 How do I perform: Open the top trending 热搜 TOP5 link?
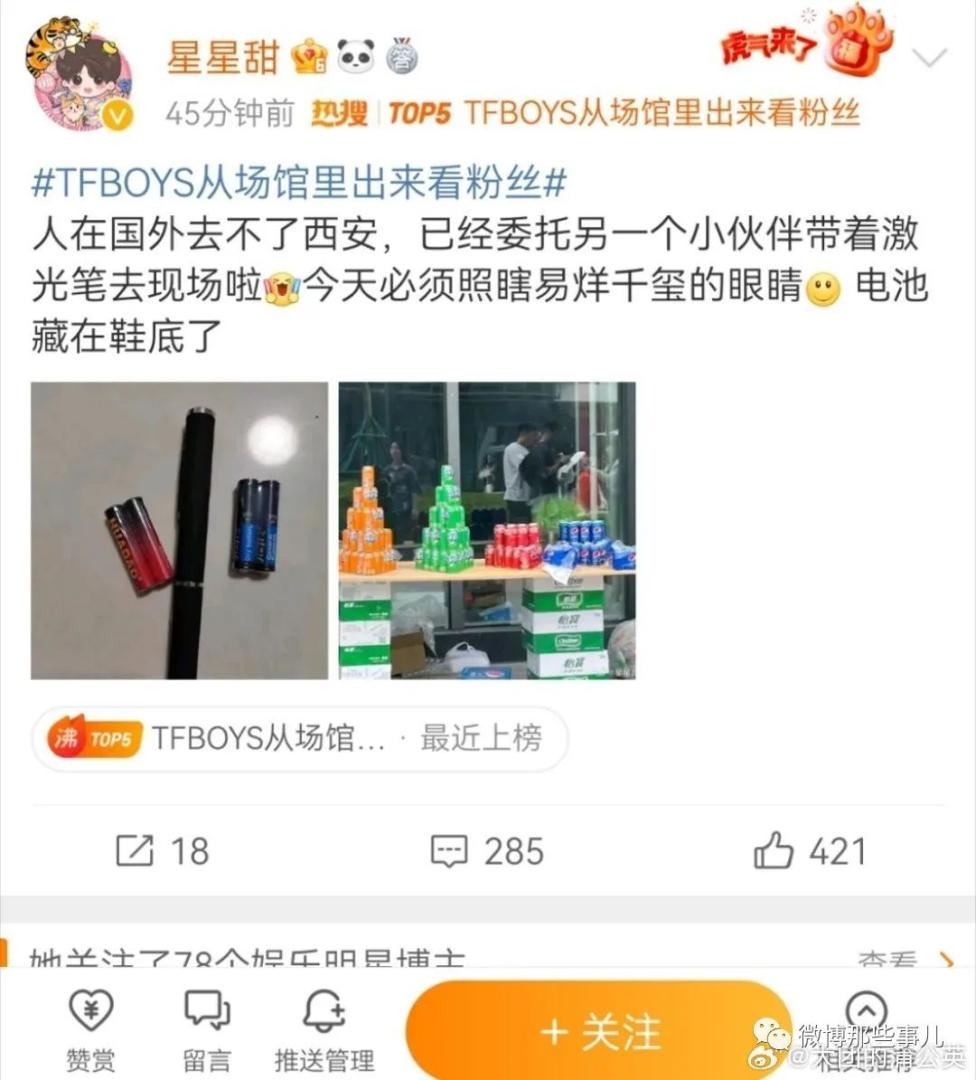[584, 113]
